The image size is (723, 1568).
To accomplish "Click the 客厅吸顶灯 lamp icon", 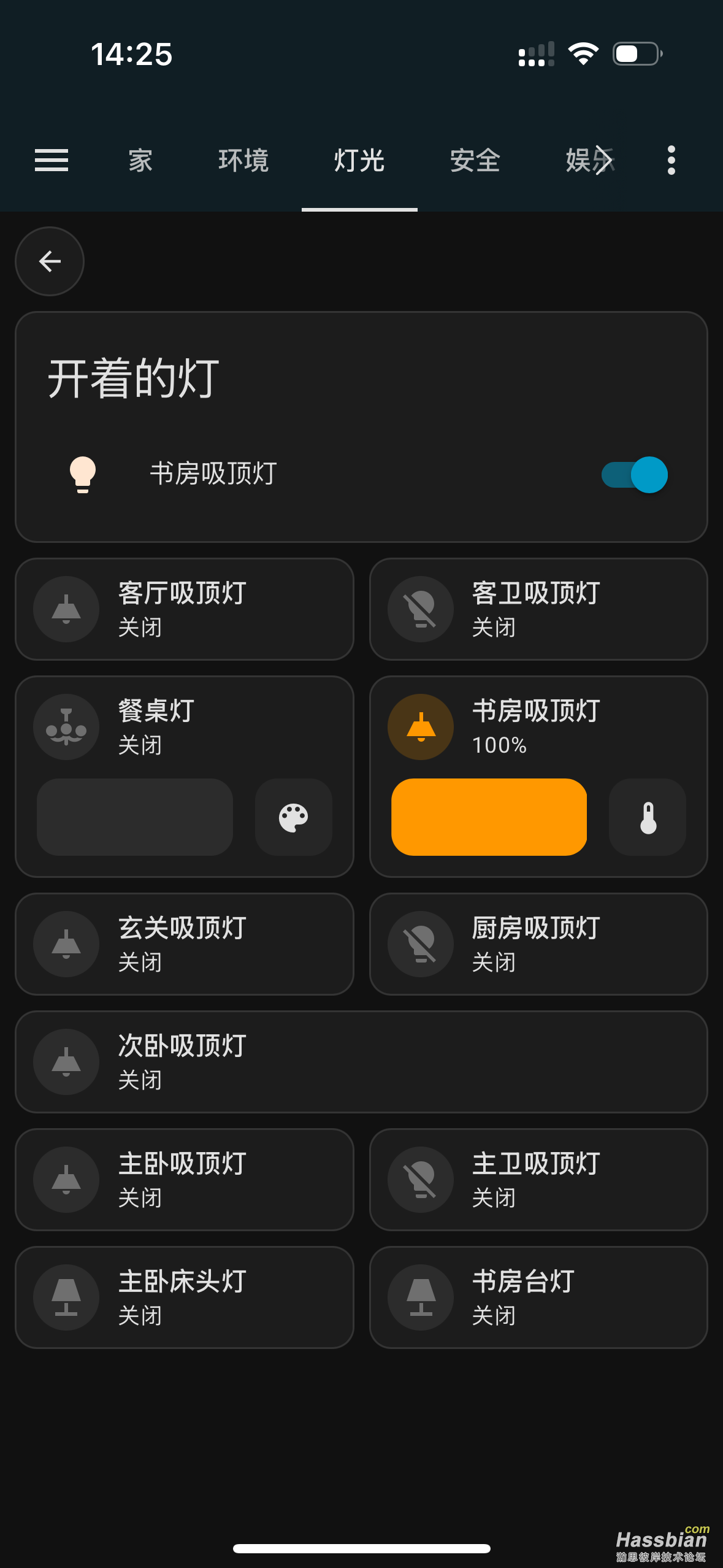I will (66, 609).
